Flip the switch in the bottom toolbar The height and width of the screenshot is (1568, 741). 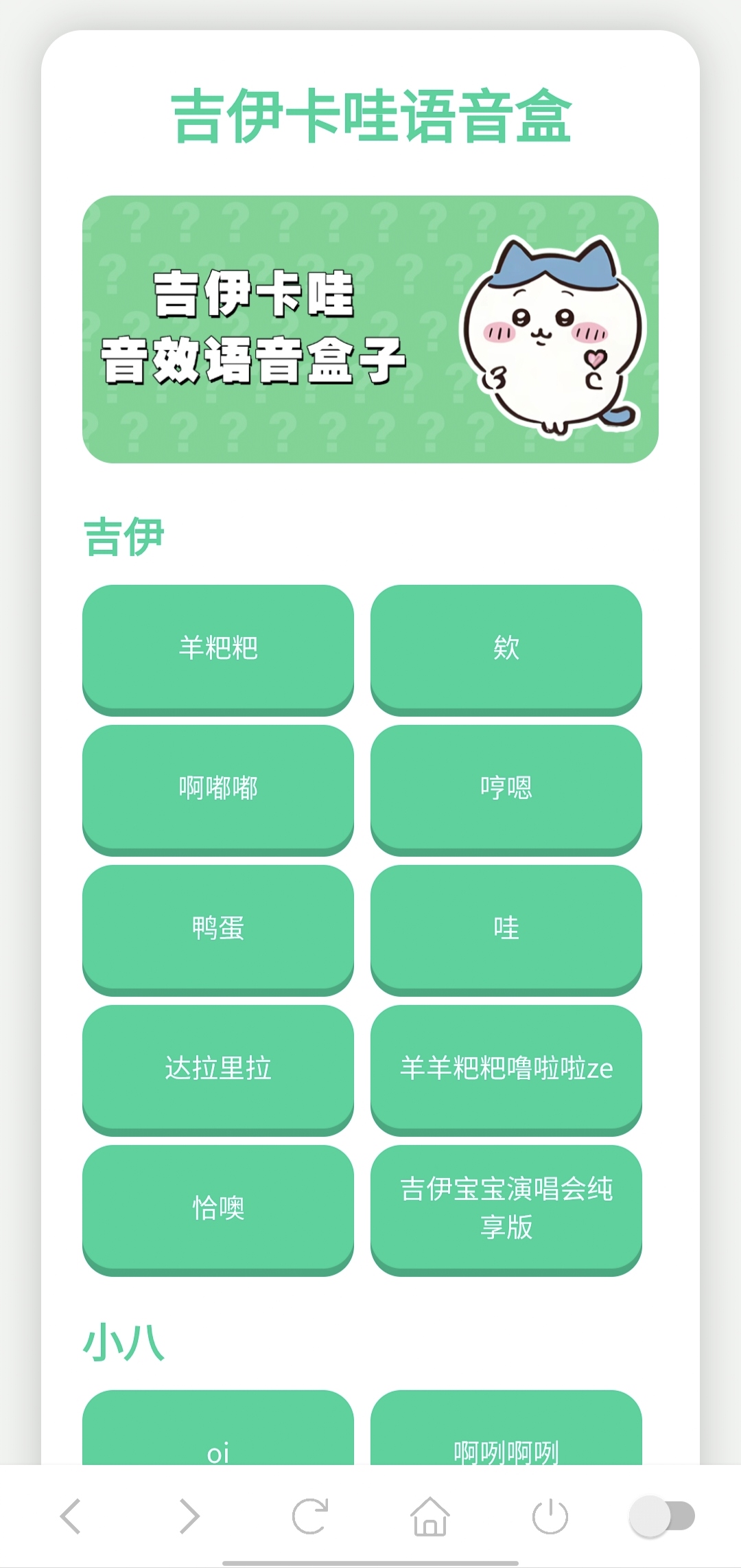662,1516
